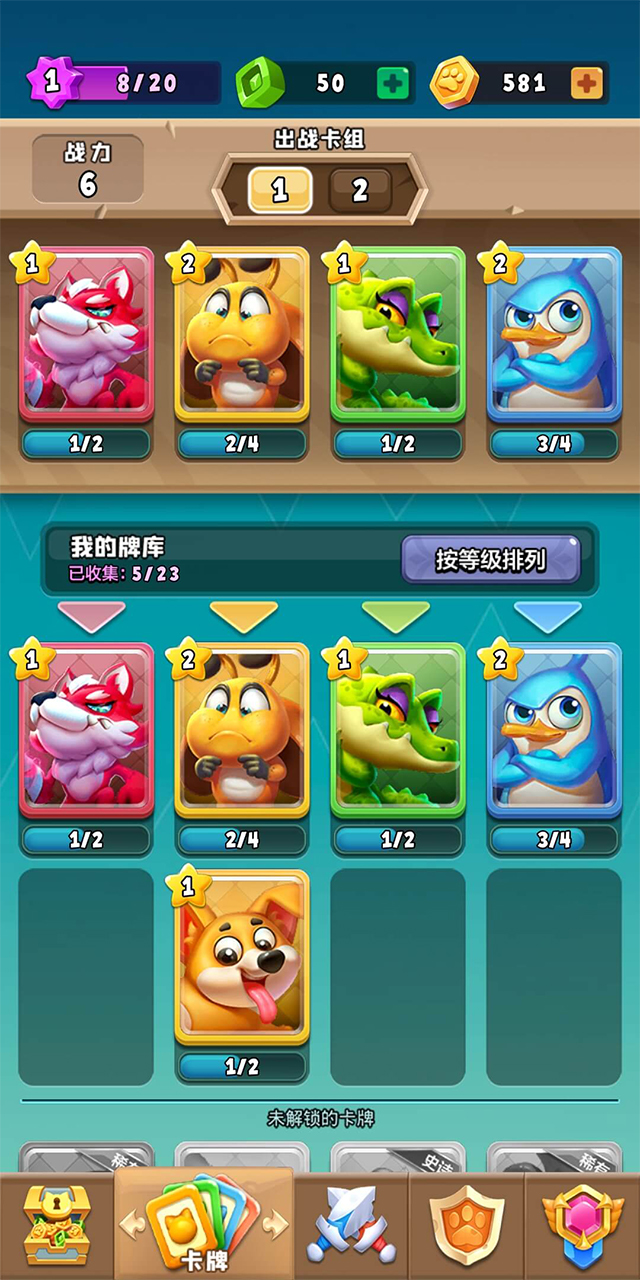Viewport: 640px width, 1280px height.
Task: Open green crocodile card in battle deck
Action: pyautogui.click(x=398, y=335)
